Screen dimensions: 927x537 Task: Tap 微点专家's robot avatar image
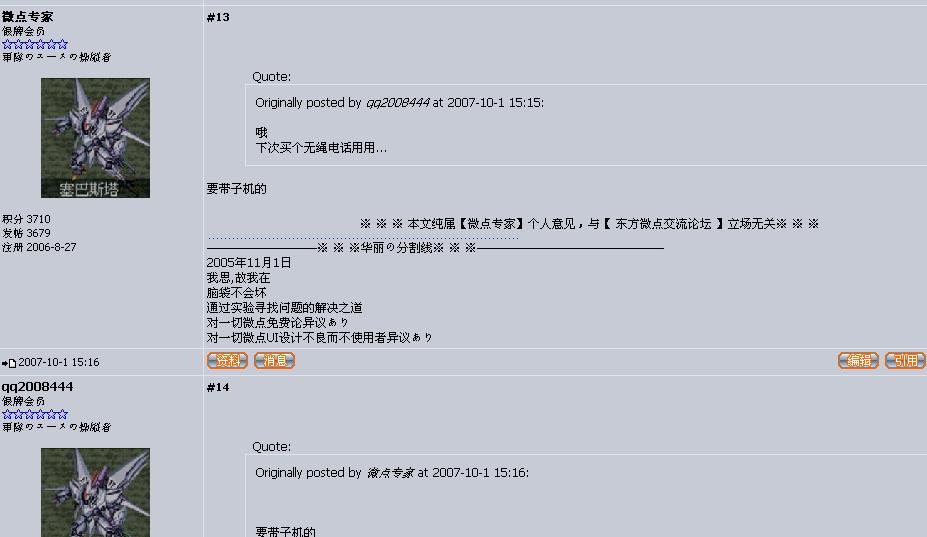(95, 138)
